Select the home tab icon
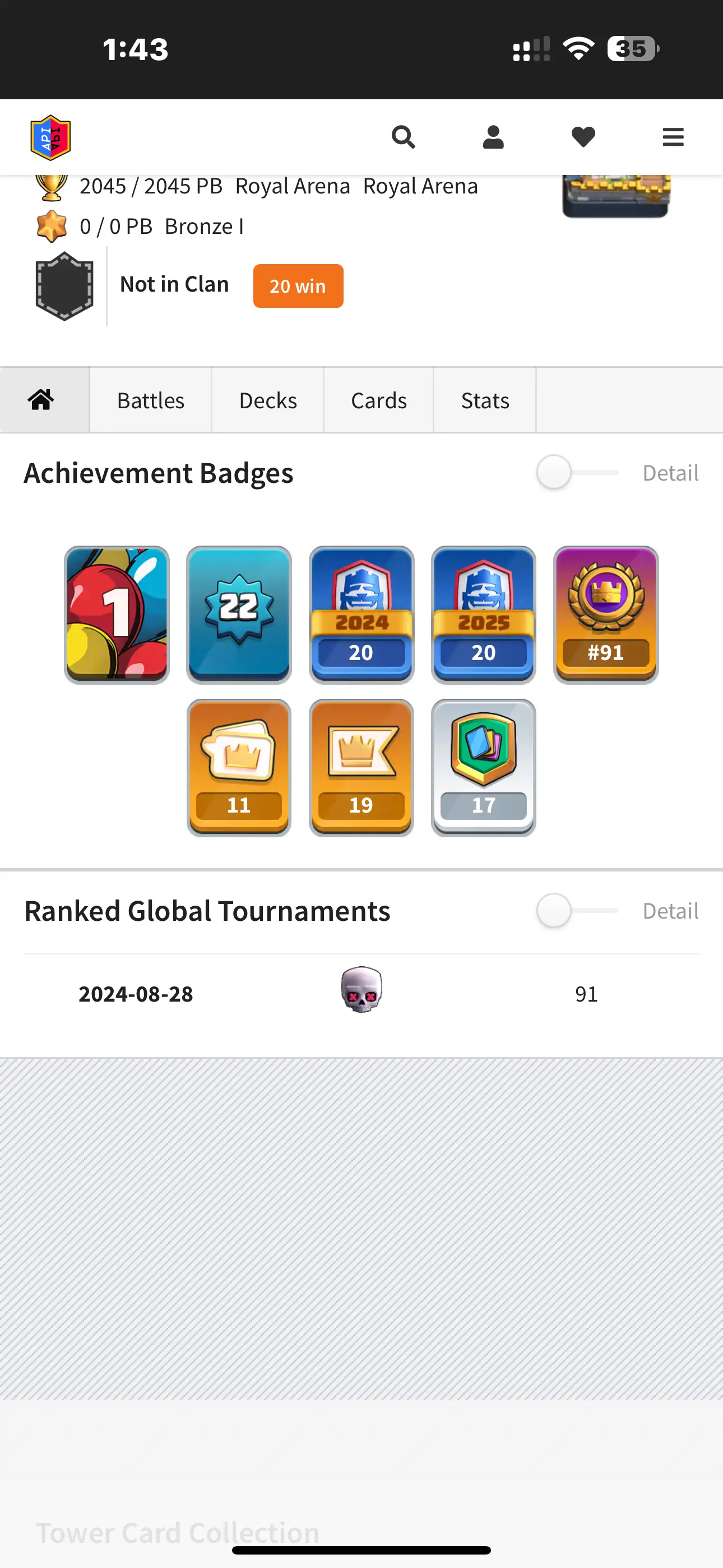Viewport: 723px width, 1568px height. pos(41,400)
